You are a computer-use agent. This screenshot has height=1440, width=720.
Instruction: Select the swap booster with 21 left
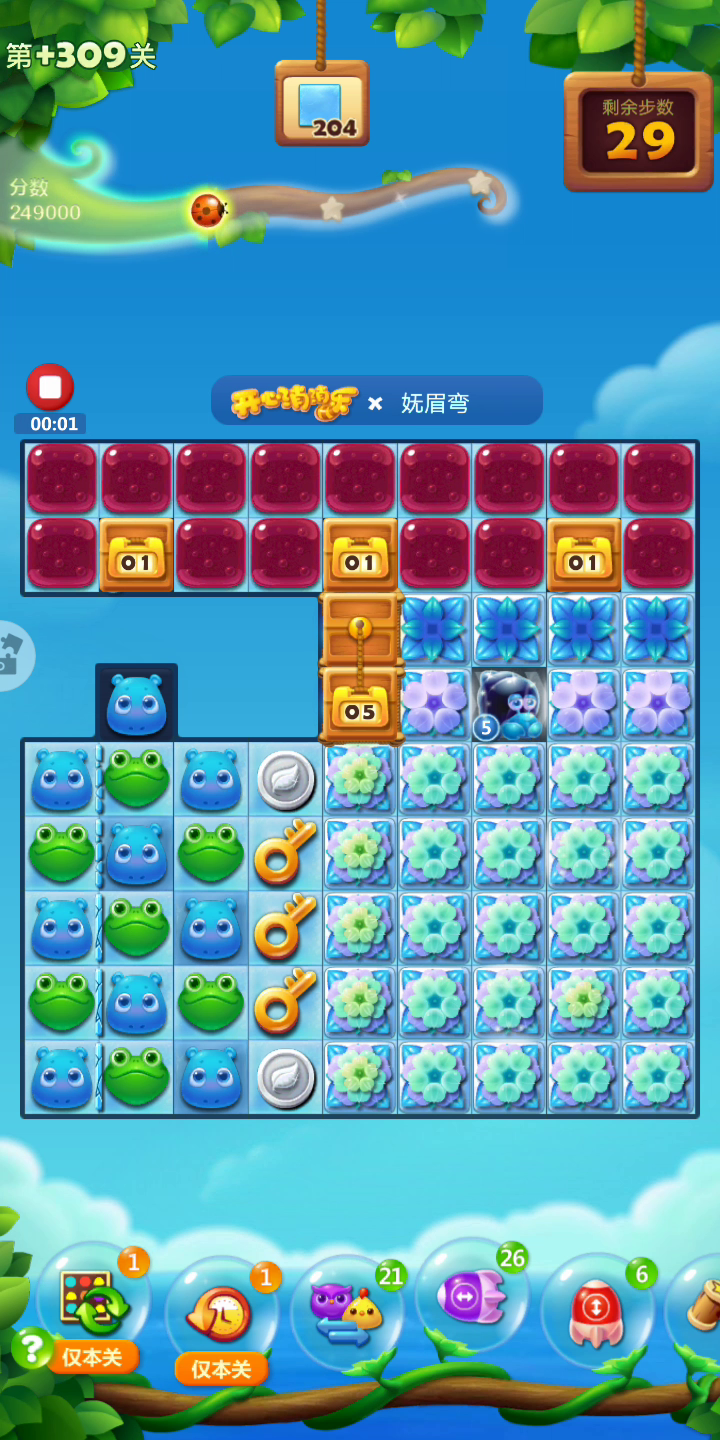pos(347,1312)
